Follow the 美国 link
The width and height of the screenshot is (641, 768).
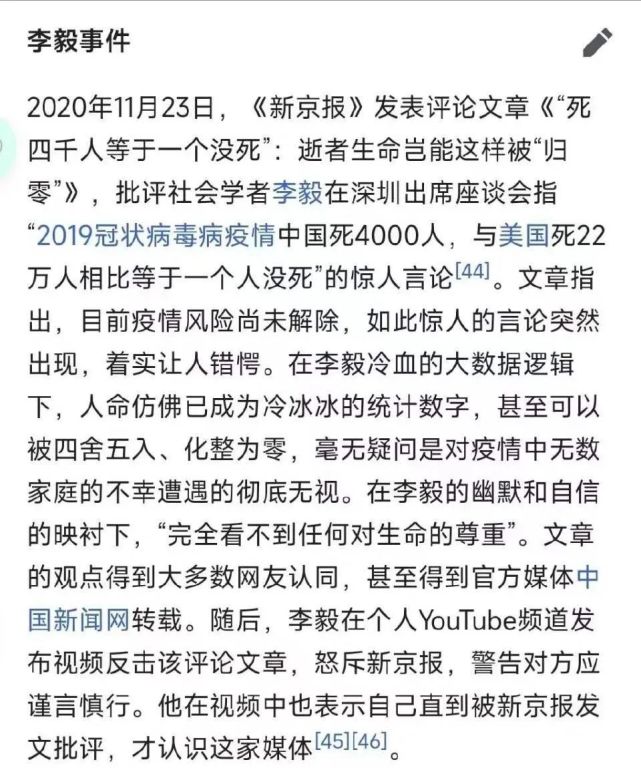[524, 236]
